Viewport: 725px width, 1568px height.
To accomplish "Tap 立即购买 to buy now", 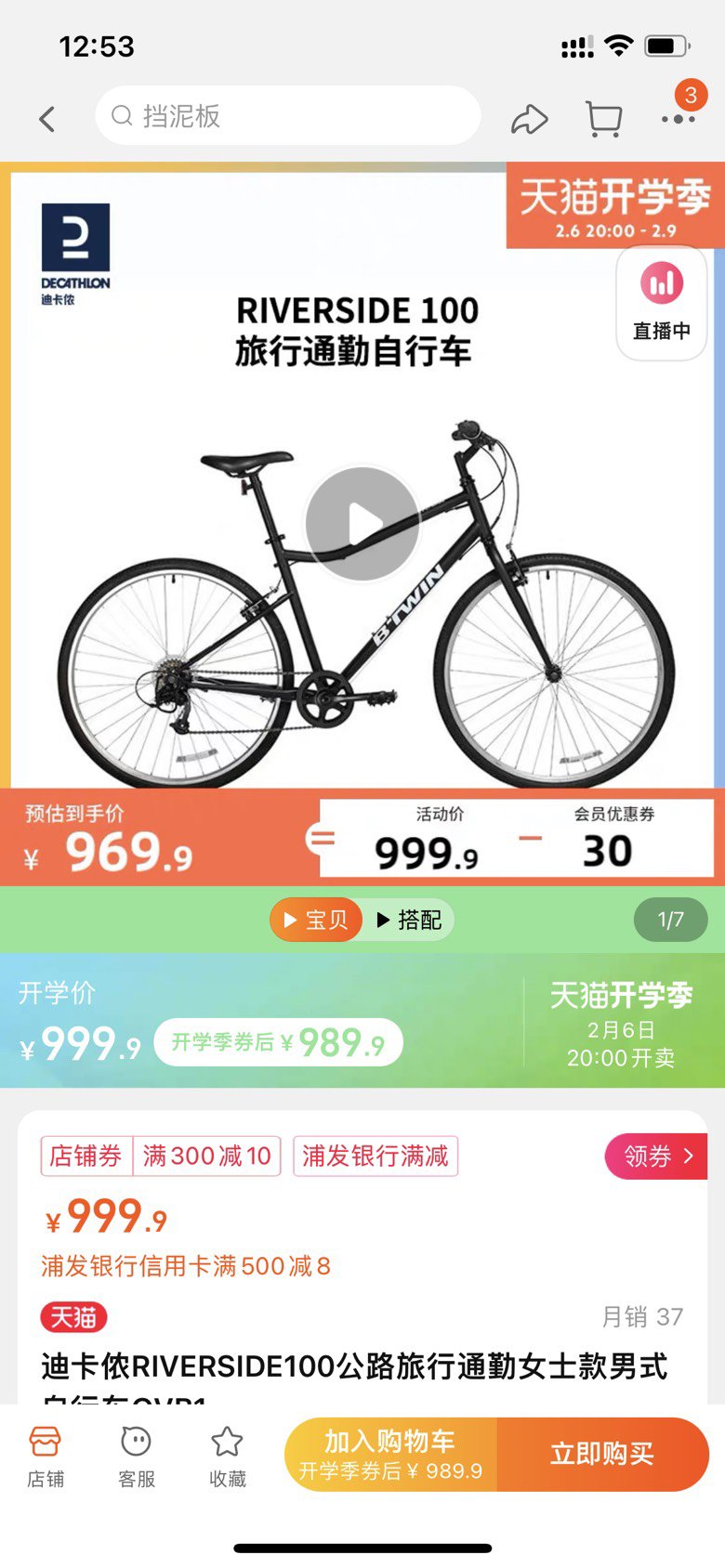I will 603,1455.
